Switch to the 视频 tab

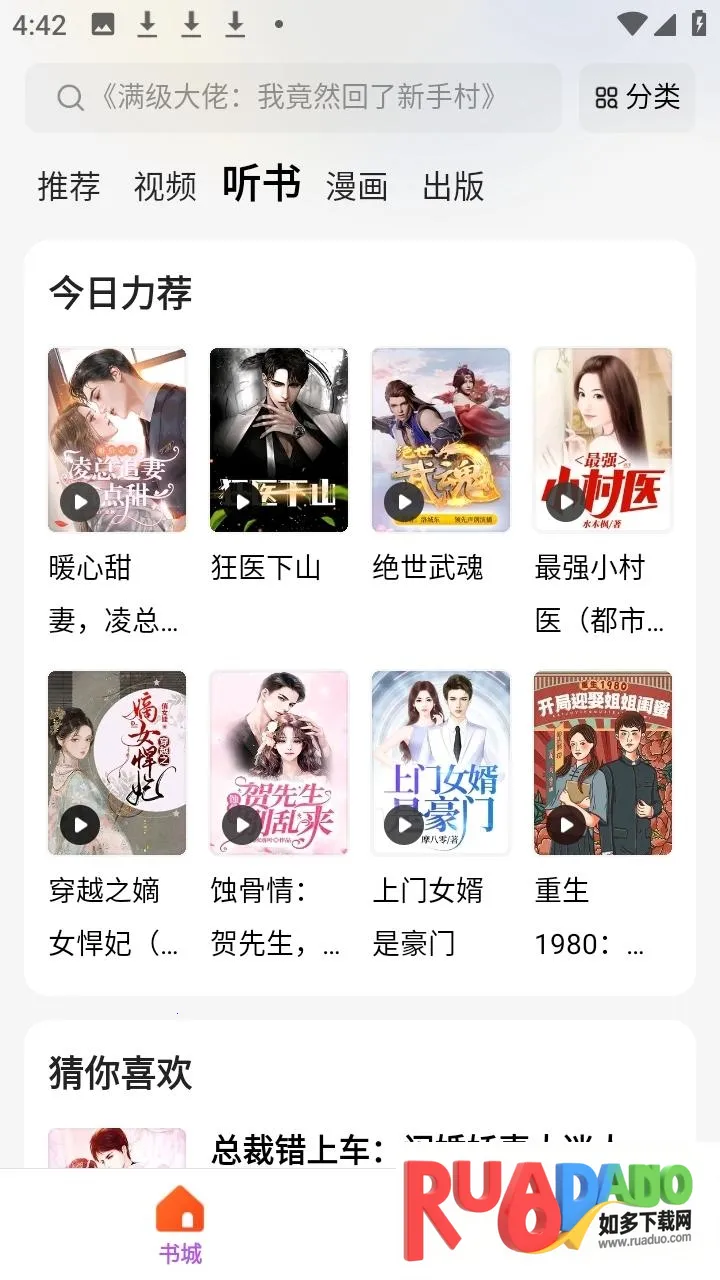pos(164,187)
